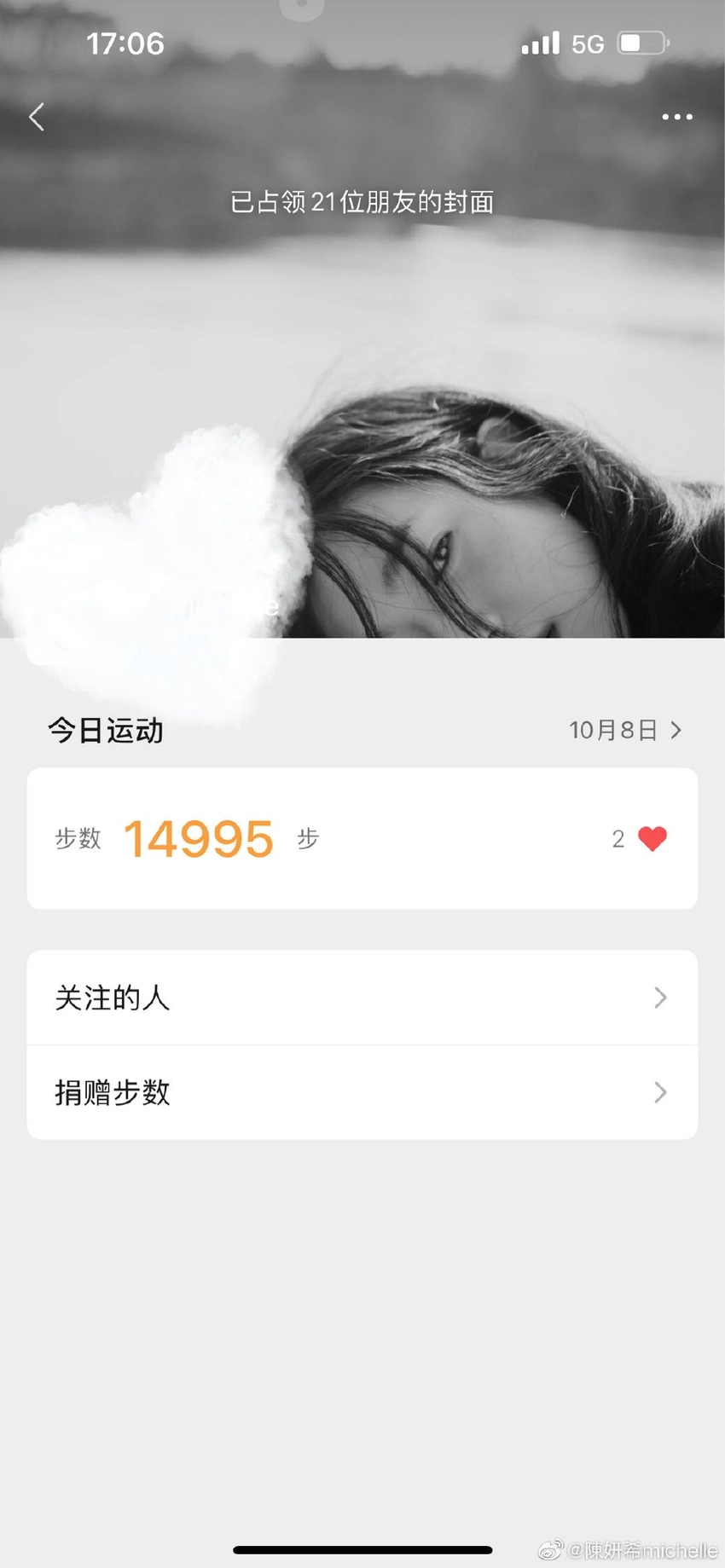Like today's step count with the heart

point(652,839)
